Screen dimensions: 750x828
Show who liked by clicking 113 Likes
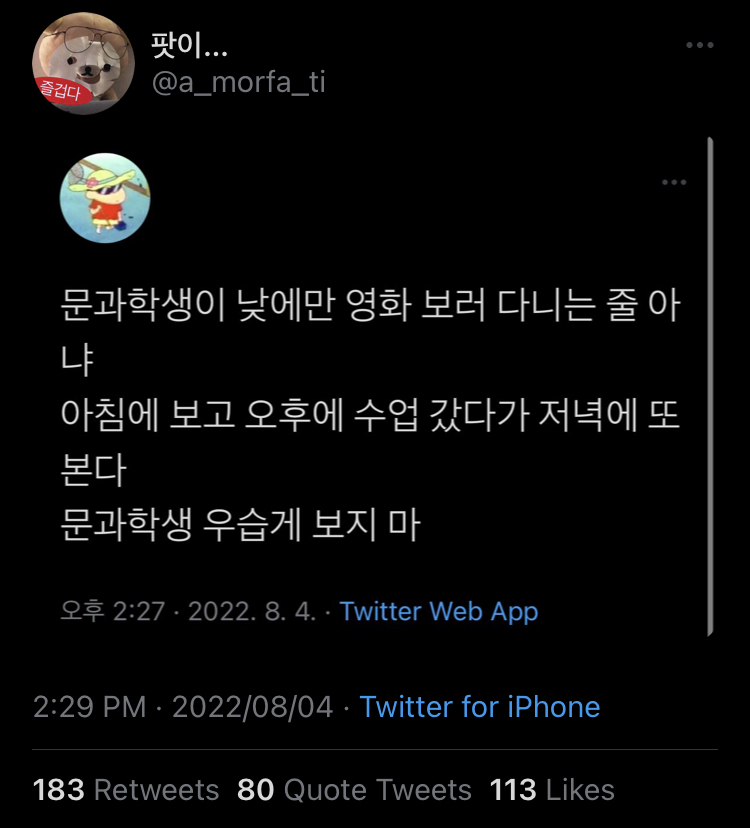point(552,789)
